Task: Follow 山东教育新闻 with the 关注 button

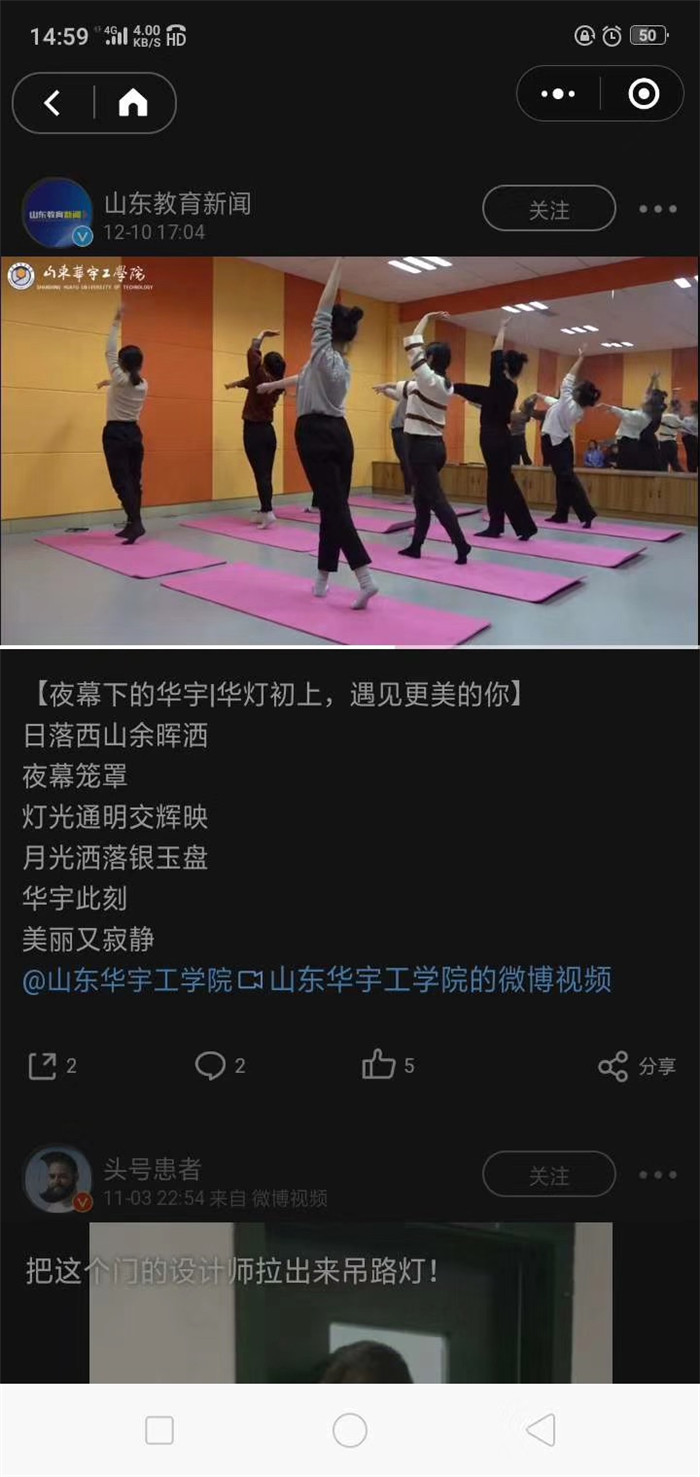Action: click(x=549, y=209)
